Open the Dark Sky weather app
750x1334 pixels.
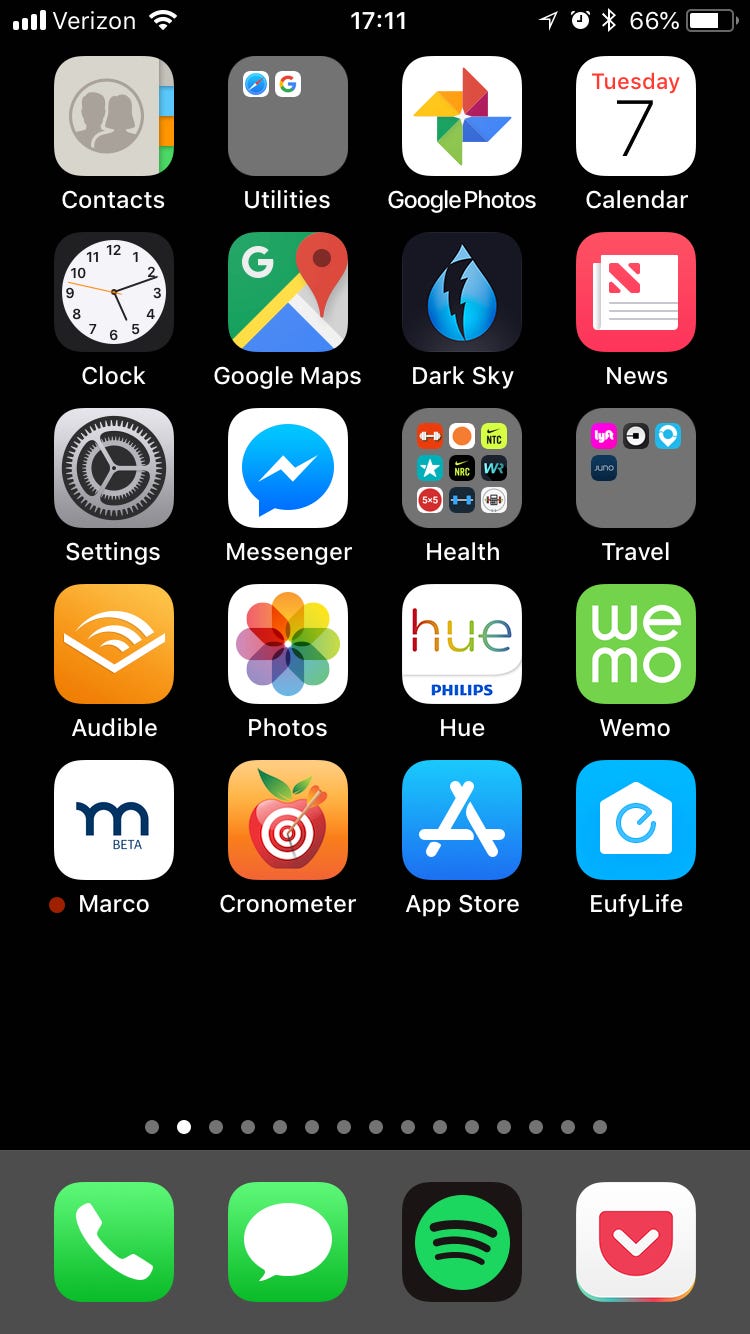pyautogui.click(x=461, y=292)
